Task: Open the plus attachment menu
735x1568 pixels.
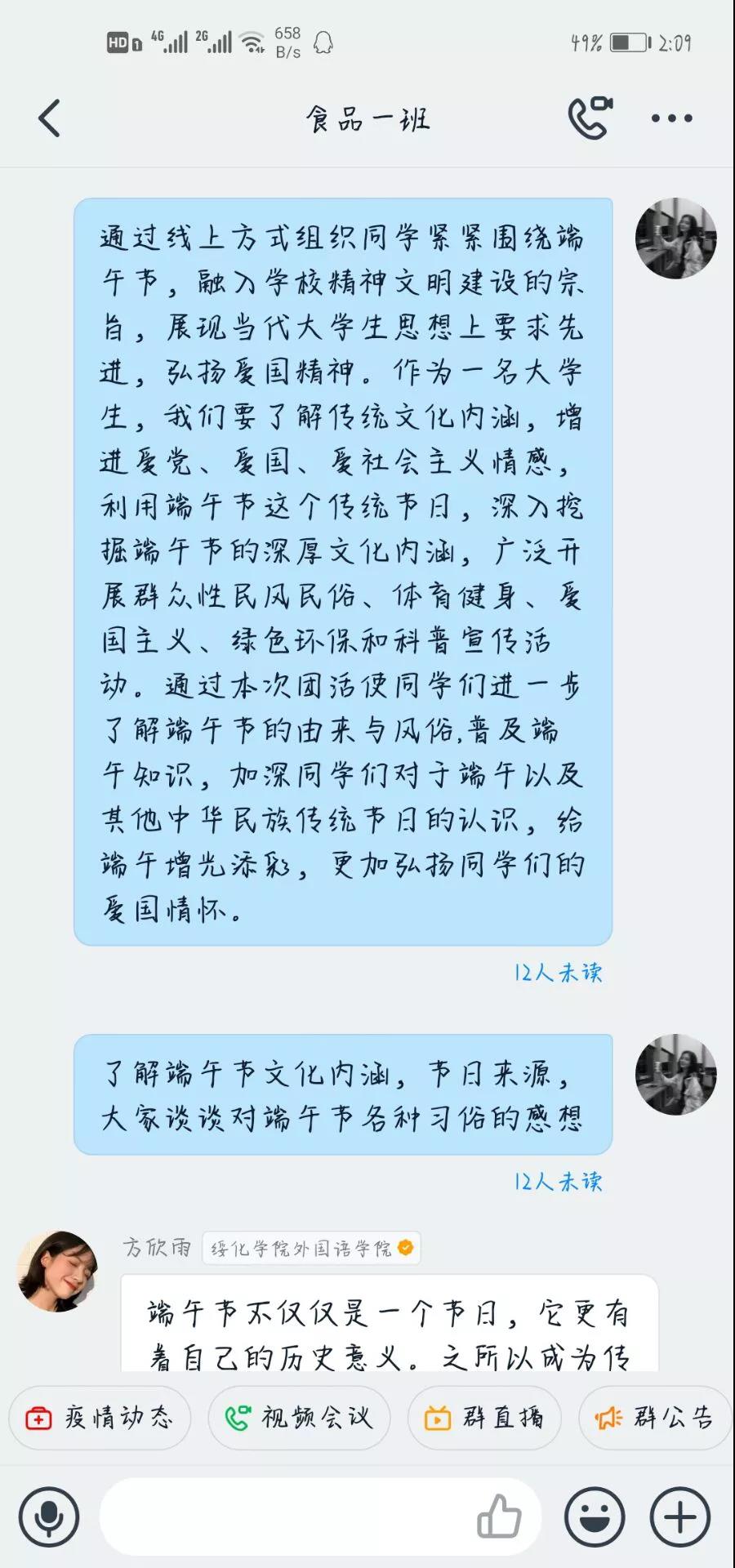Action: click(679, 1517)
